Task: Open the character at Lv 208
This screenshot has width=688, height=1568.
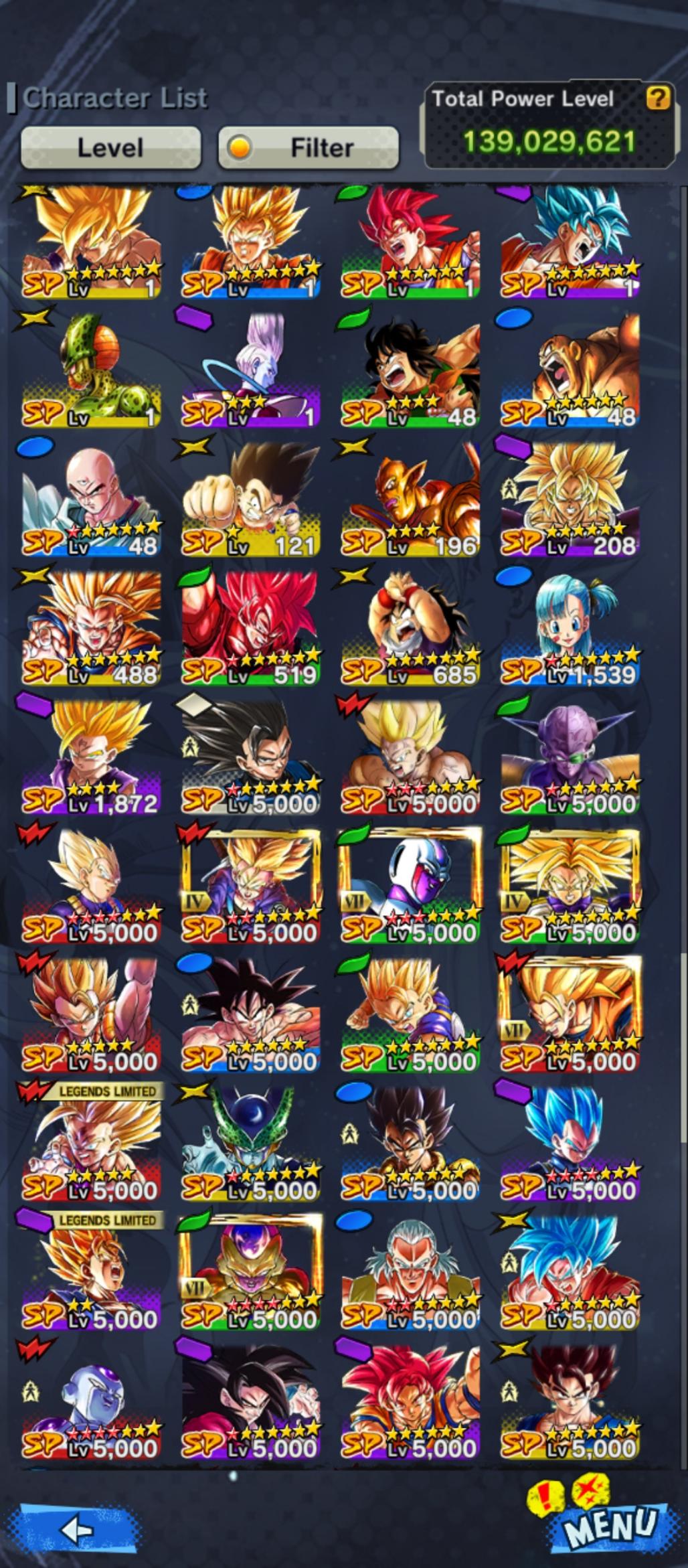Action: tap(570, 499)
